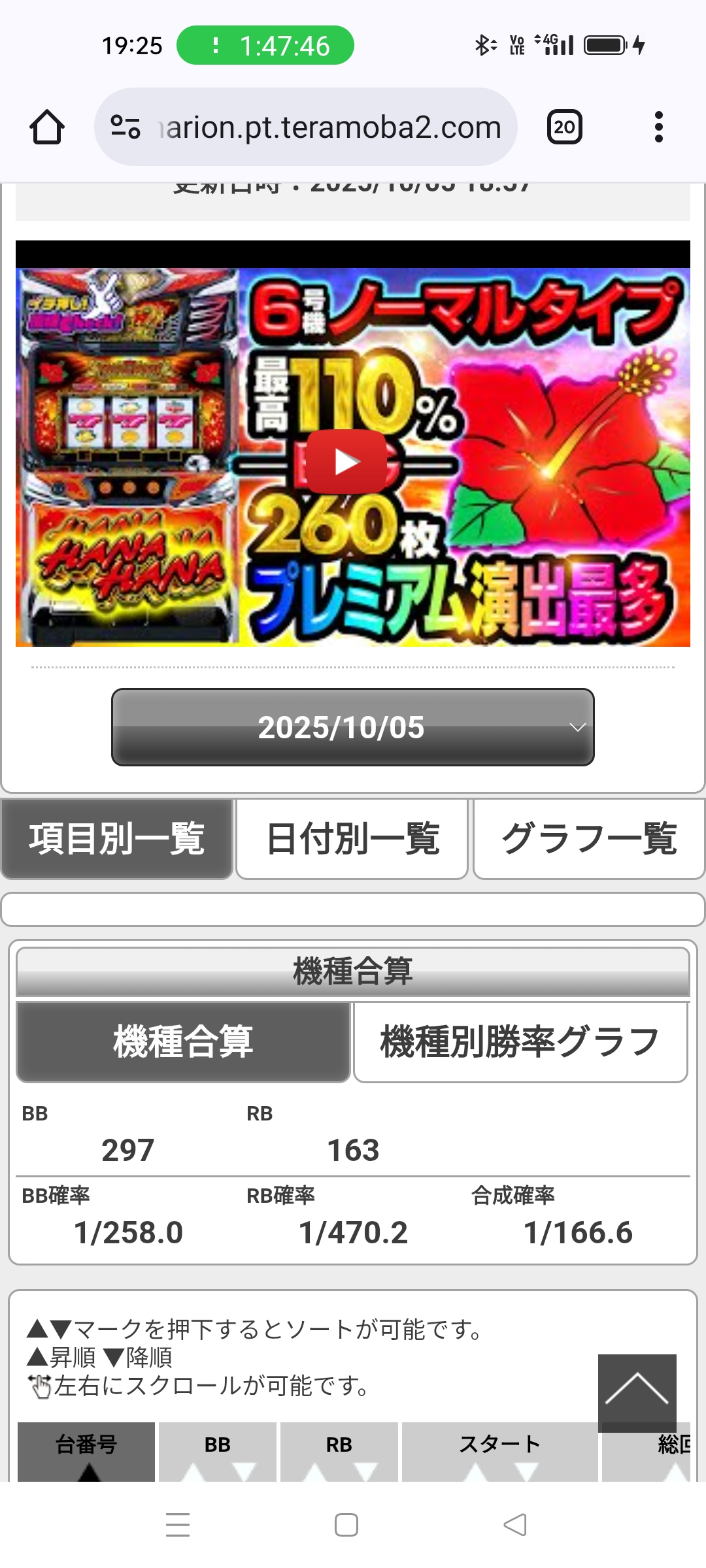This screenshot has width=706, height=1568.
Task: Show the 機種別勝率グラフ view
Action: click(x=520, y=1041)
